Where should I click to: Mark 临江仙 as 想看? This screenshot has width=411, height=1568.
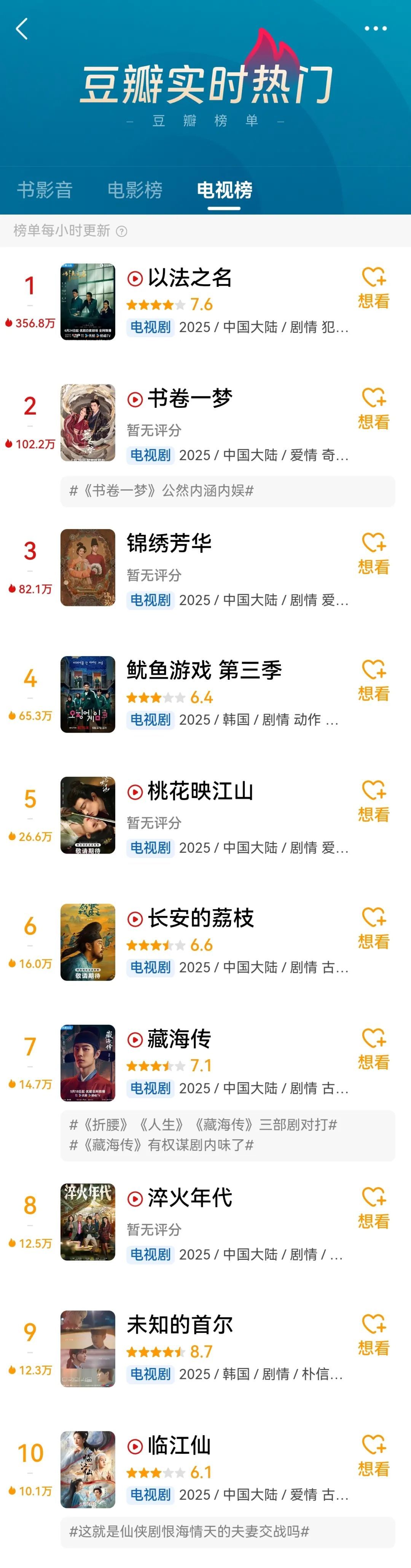click(373, 1456)
